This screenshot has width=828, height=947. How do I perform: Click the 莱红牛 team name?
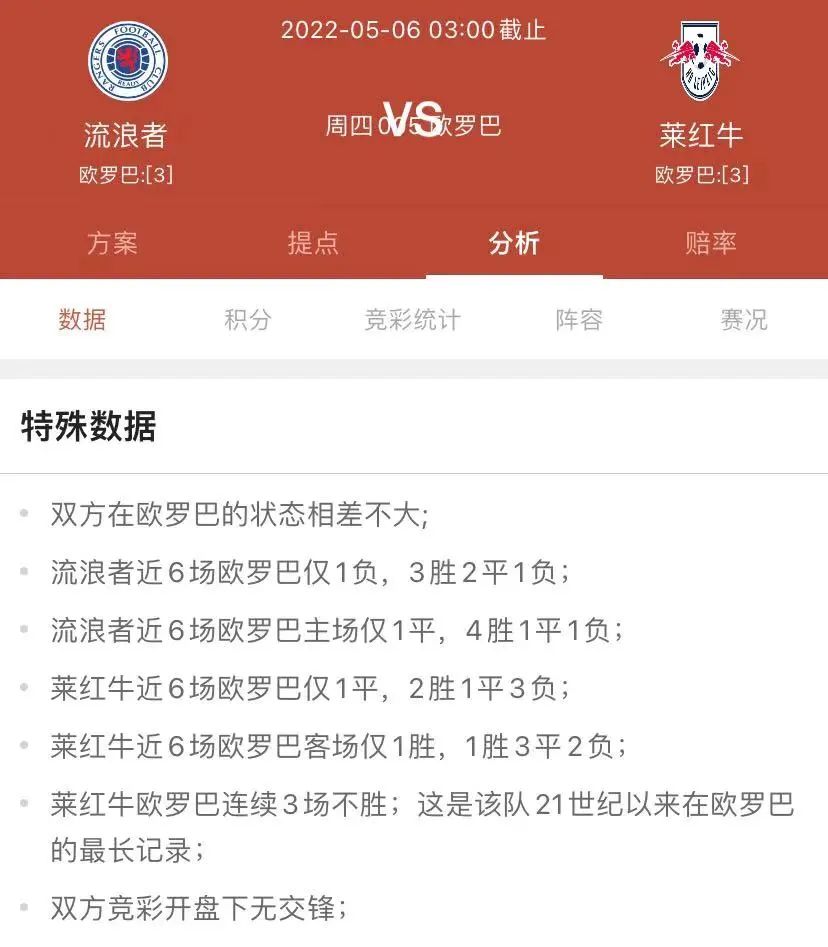click(703, 134)
